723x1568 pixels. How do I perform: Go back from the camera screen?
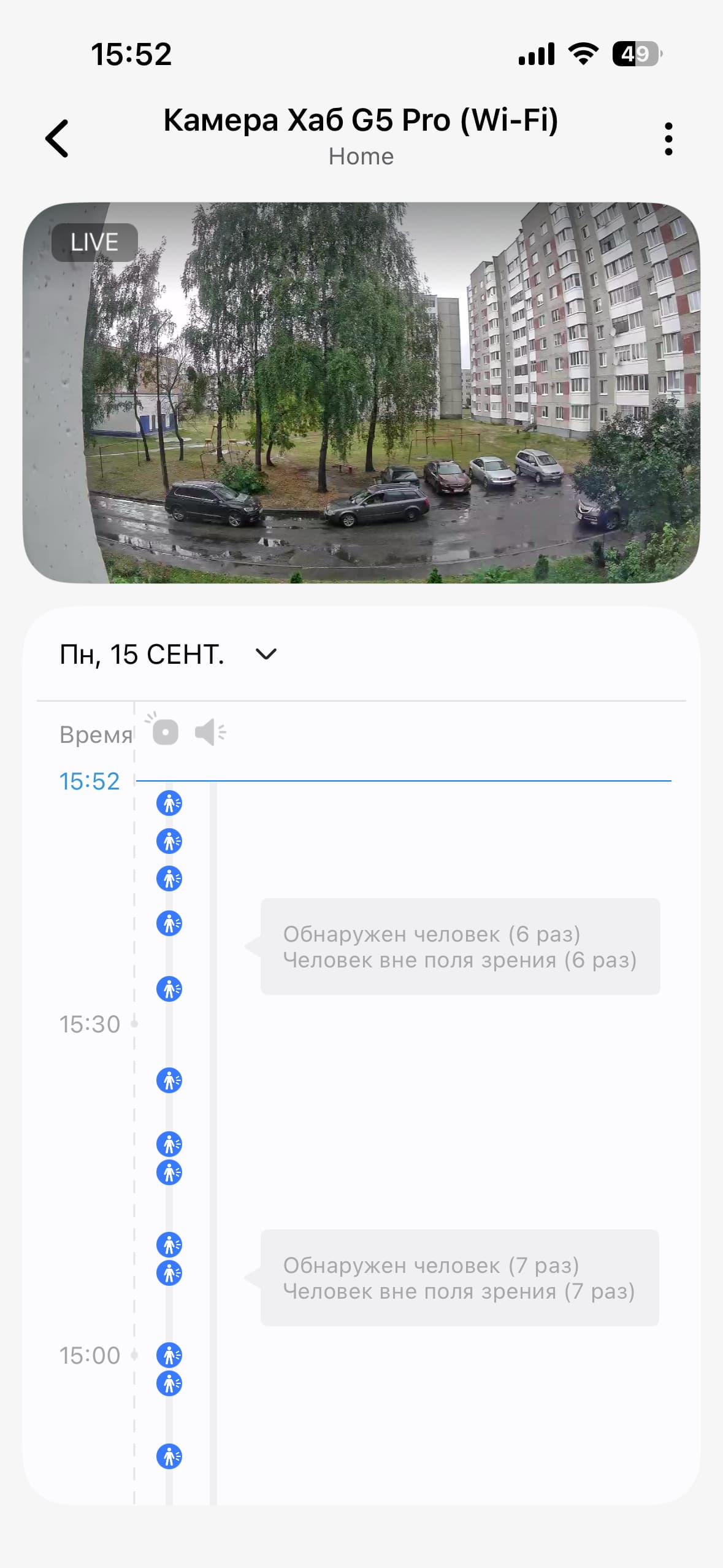pos(57,138)
